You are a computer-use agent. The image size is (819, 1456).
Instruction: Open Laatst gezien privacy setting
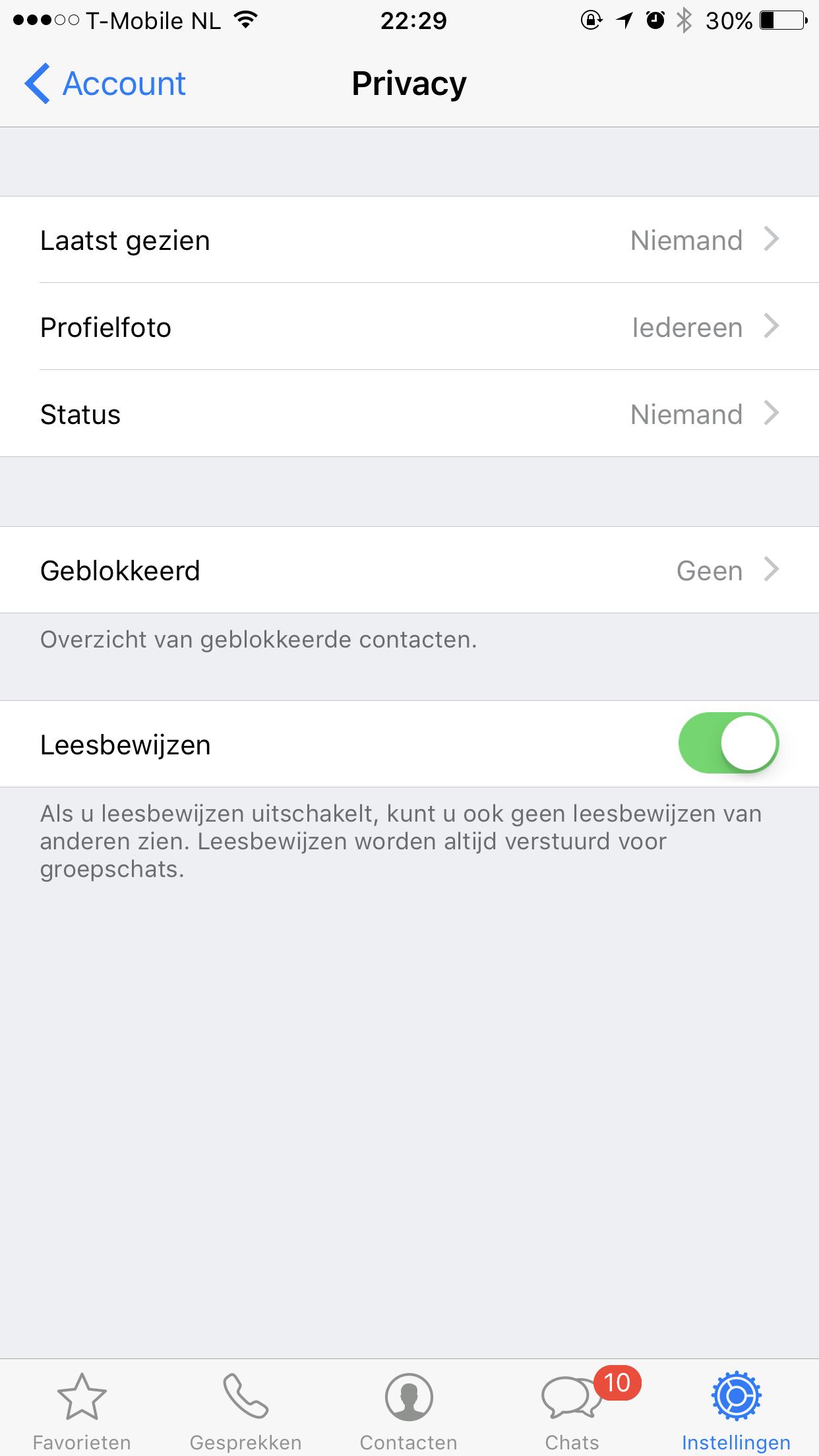click(409, 240)
